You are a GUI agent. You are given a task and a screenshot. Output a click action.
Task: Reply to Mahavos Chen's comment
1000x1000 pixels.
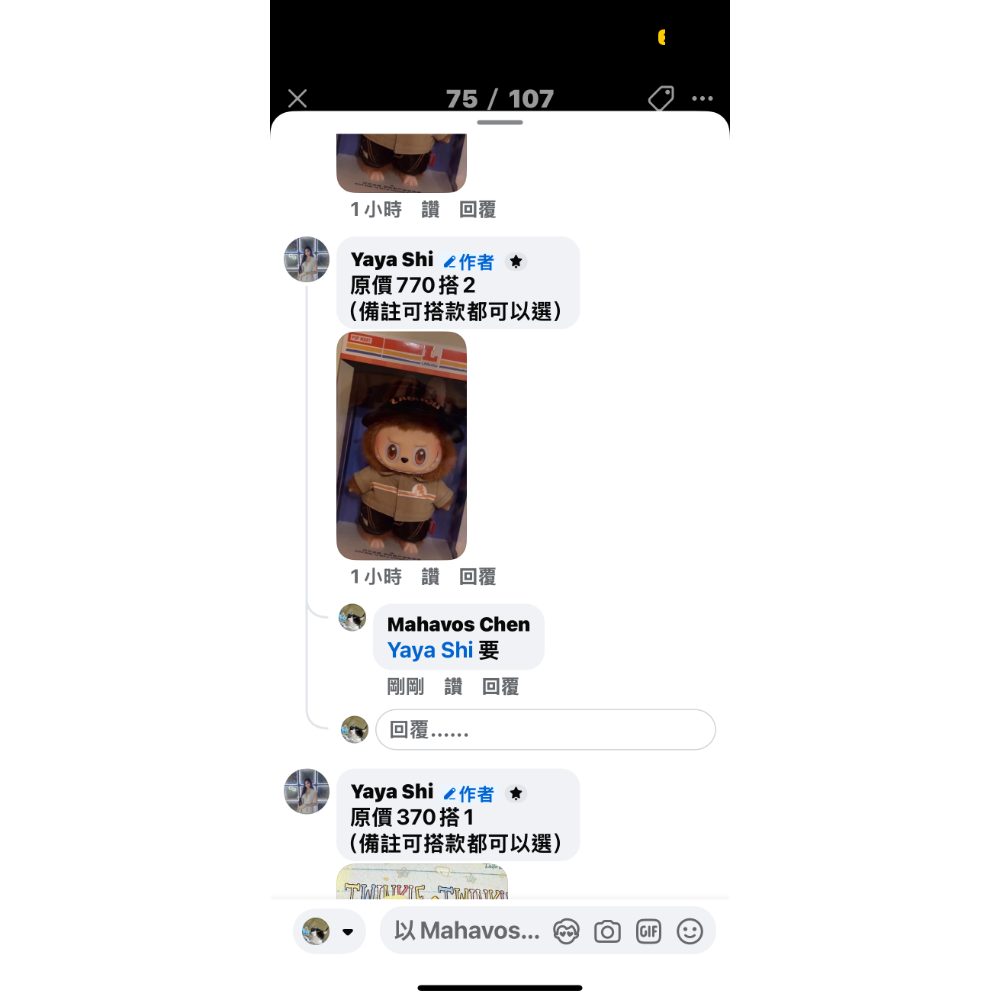(x=500, y=687)
